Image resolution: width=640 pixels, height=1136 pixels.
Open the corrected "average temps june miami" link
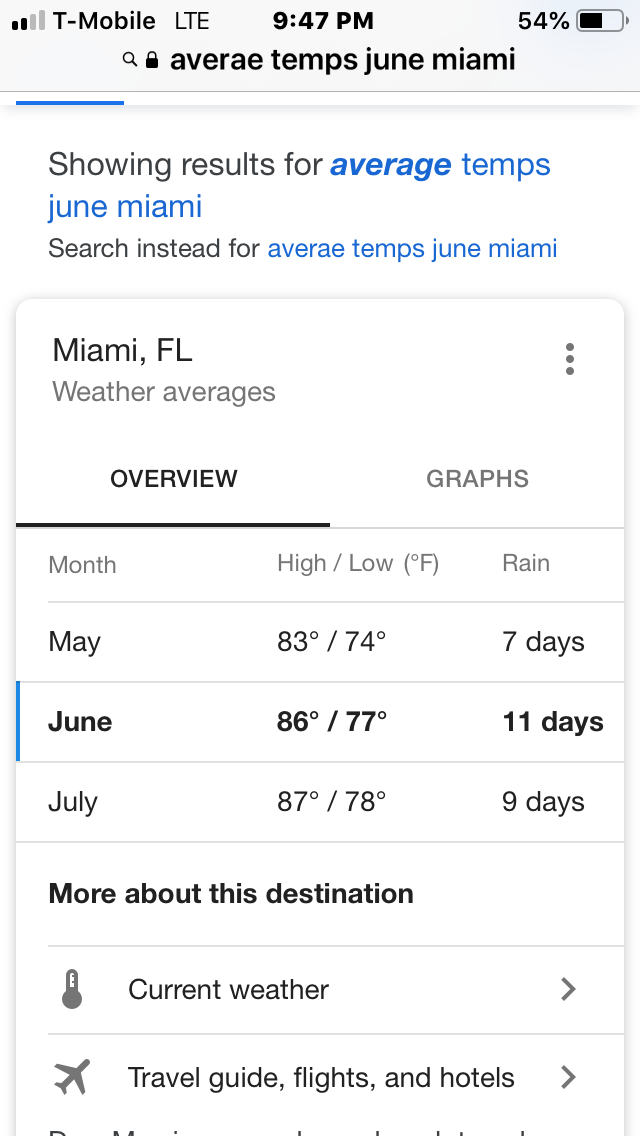(299, 185)
